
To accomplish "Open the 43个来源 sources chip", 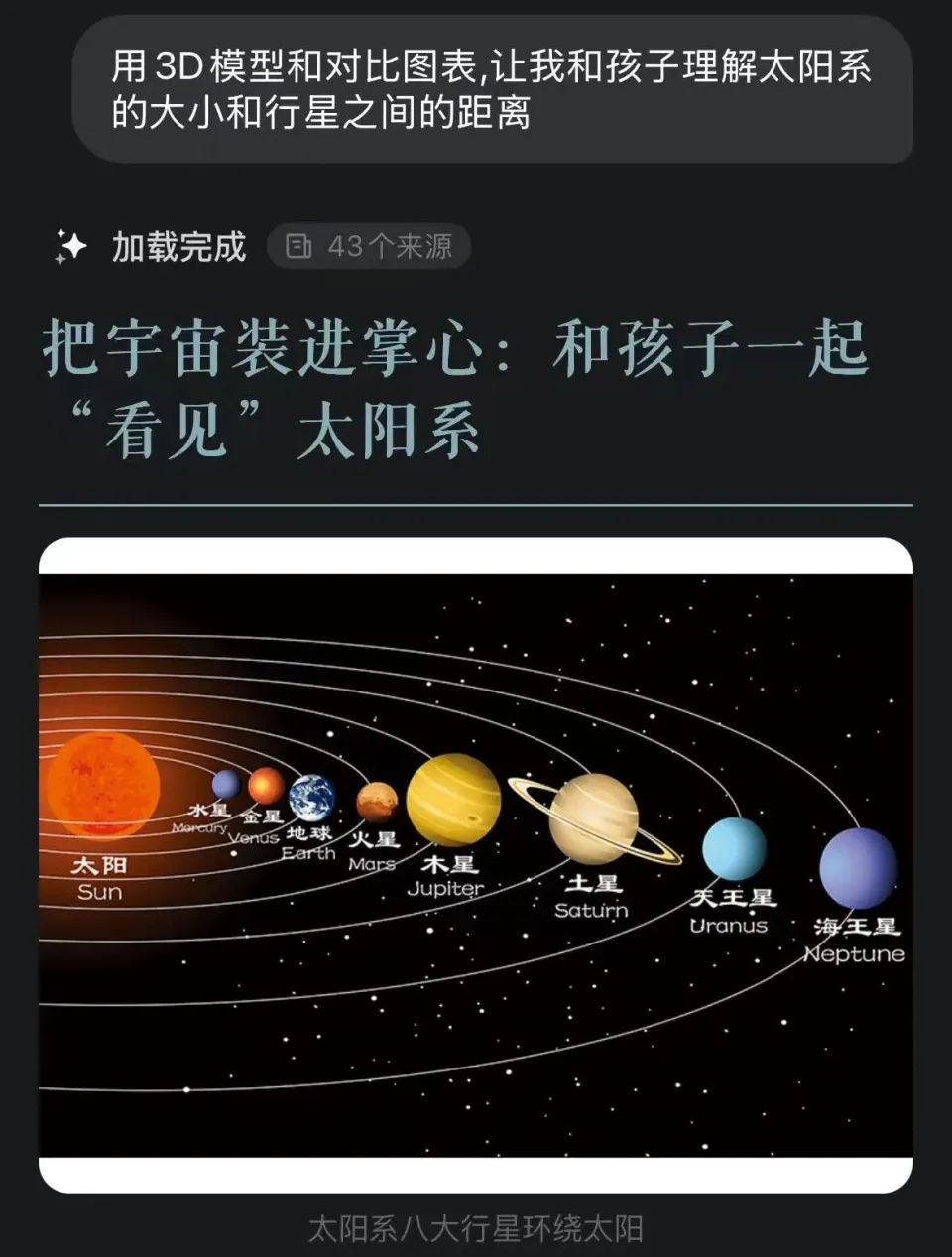I will [369, 246].
